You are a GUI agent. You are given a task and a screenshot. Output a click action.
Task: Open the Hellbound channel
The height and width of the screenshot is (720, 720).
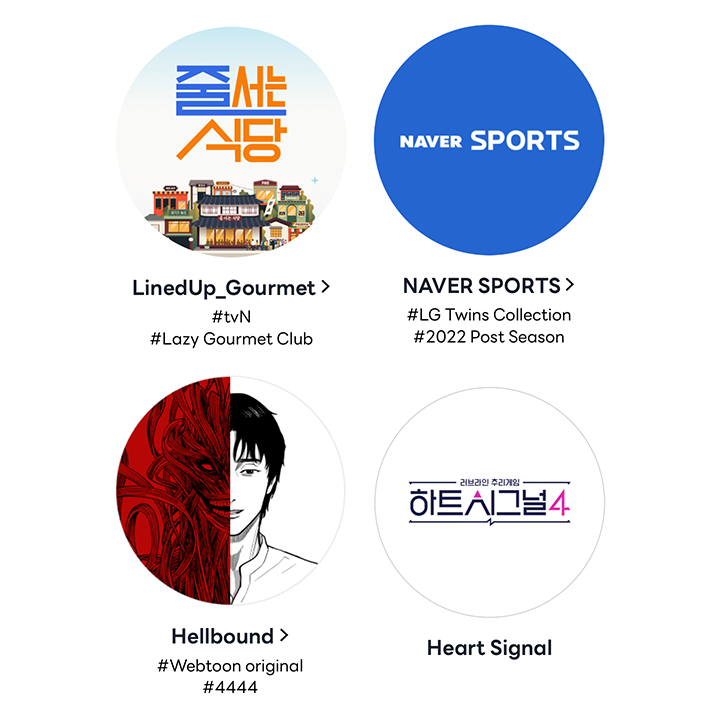230,636
